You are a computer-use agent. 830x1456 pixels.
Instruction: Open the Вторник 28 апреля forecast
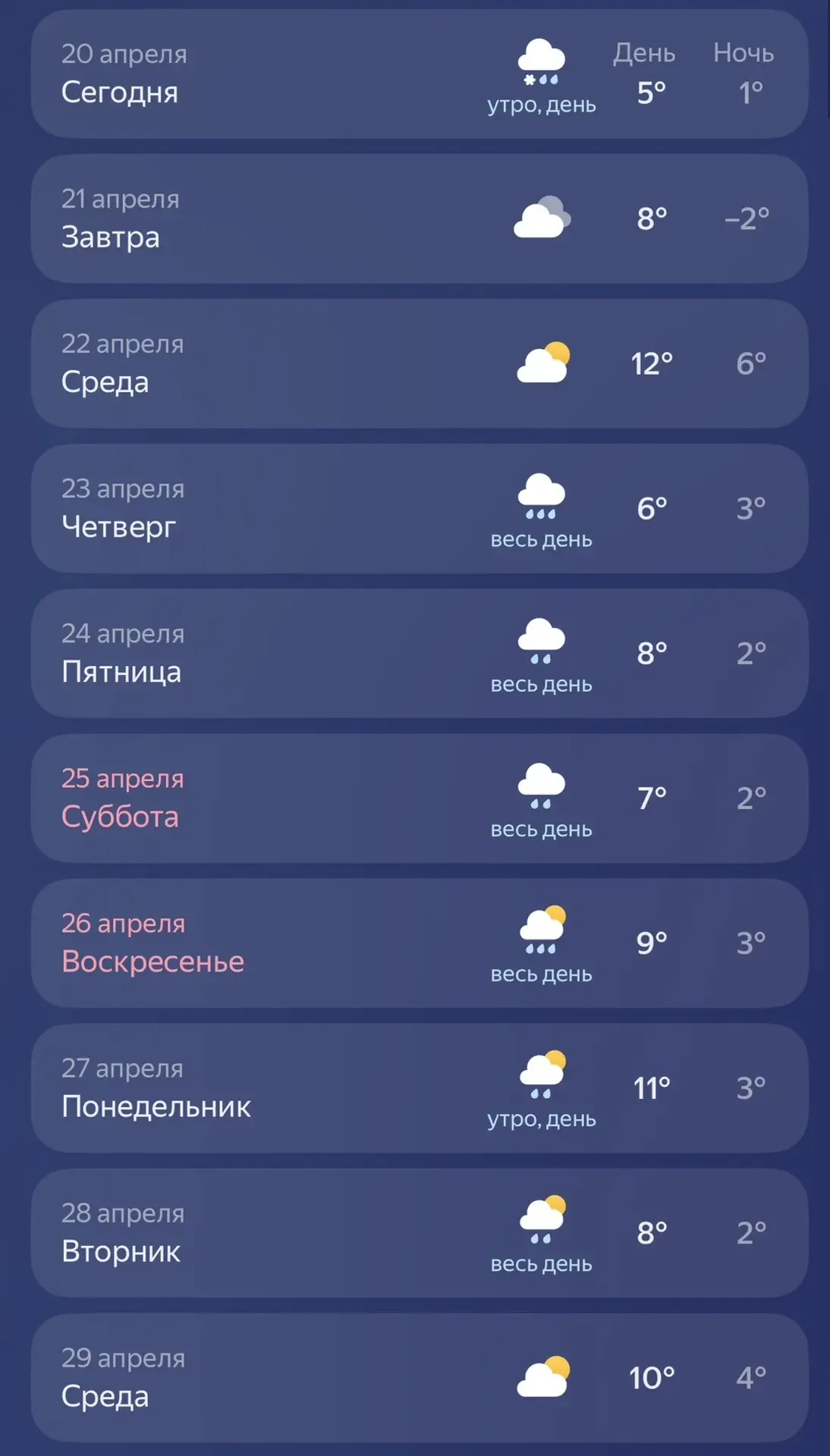point(419,1232)
